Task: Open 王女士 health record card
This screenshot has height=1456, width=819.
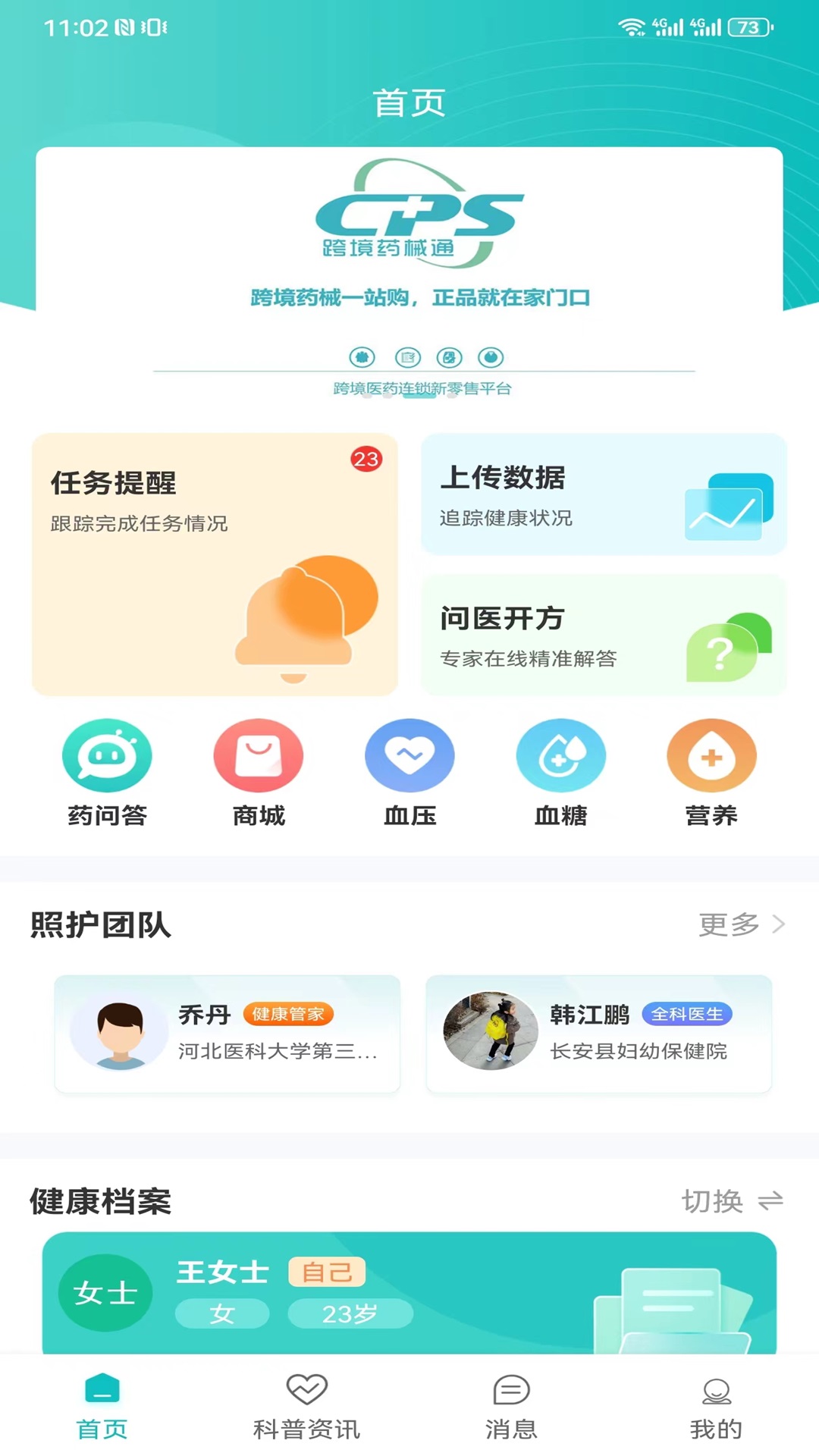Action: (409, 1293)
